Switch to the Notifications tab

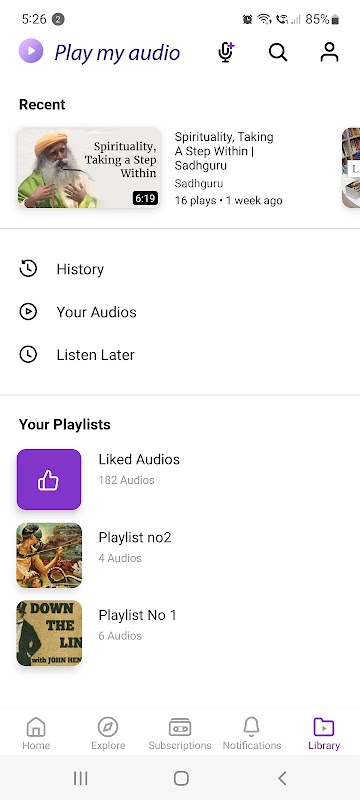tap(252, 733)
